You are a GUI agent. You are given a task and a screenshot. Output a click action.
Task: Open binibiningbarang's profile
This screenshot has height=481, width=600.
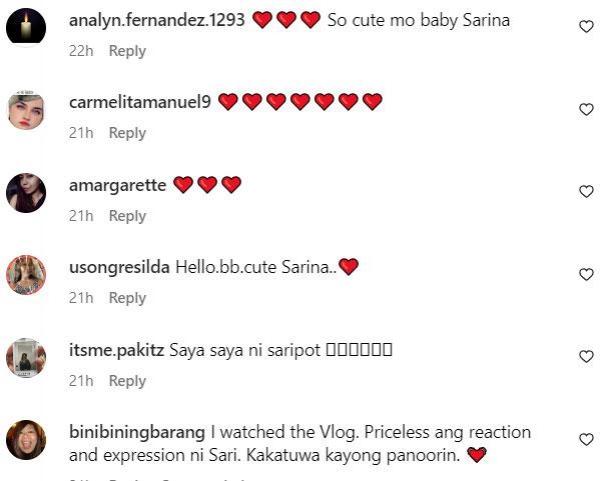[137, 432]
